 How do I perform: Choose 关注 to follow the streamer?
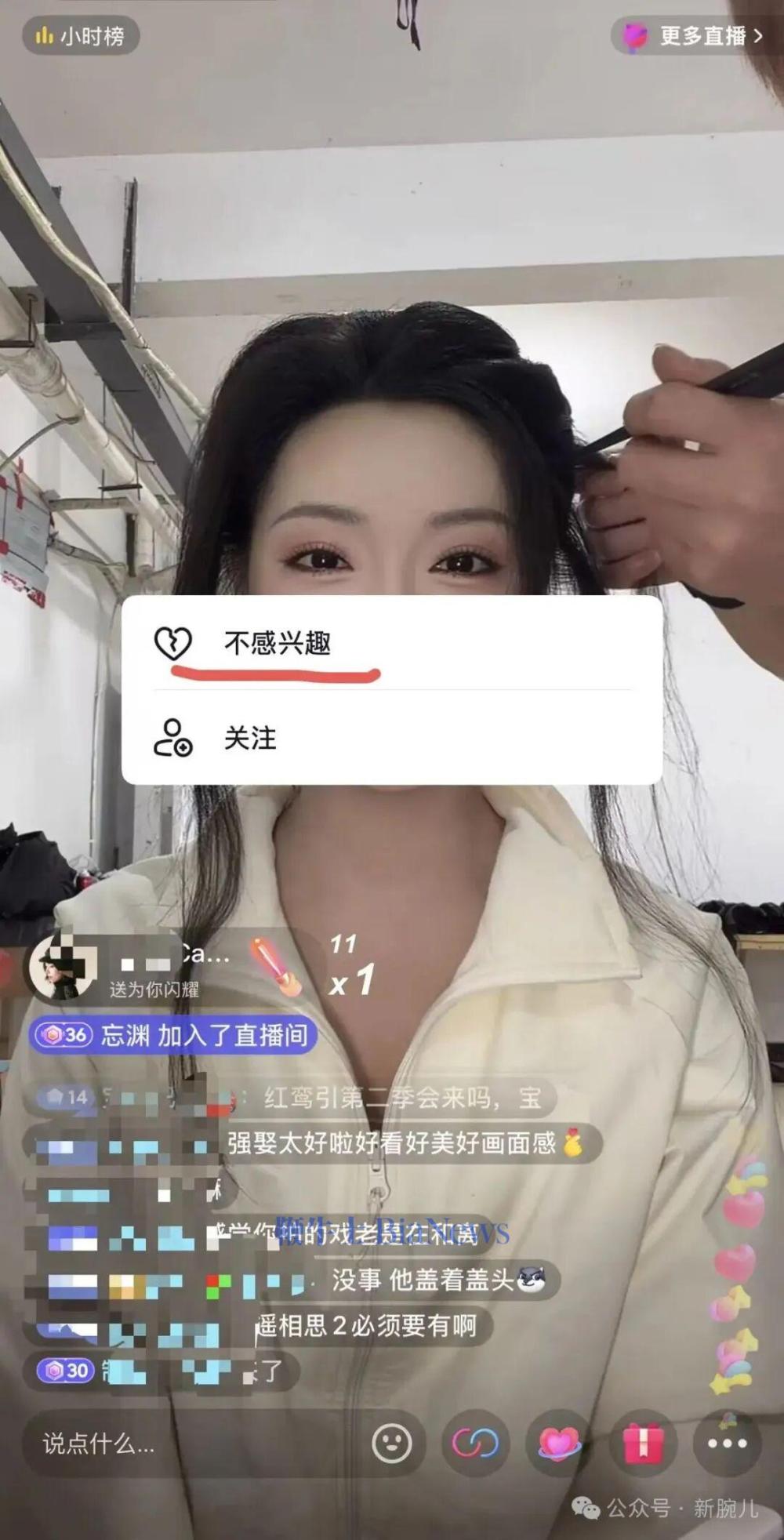coord(251,738)
